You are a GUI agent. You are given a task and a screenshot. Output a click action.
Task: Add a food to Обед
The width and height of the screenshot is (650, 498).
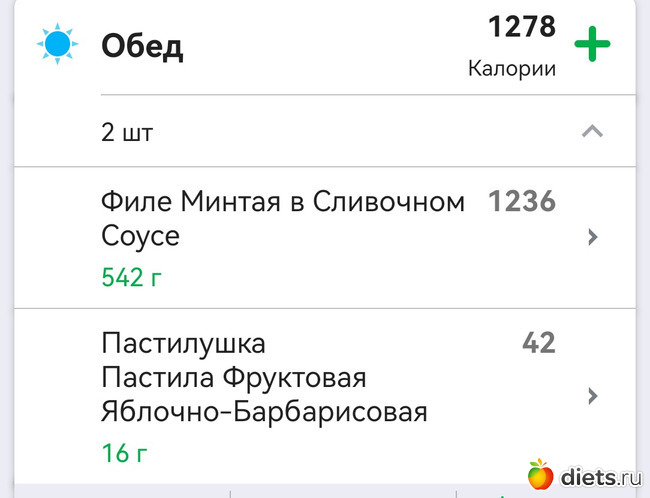[591, 45]
